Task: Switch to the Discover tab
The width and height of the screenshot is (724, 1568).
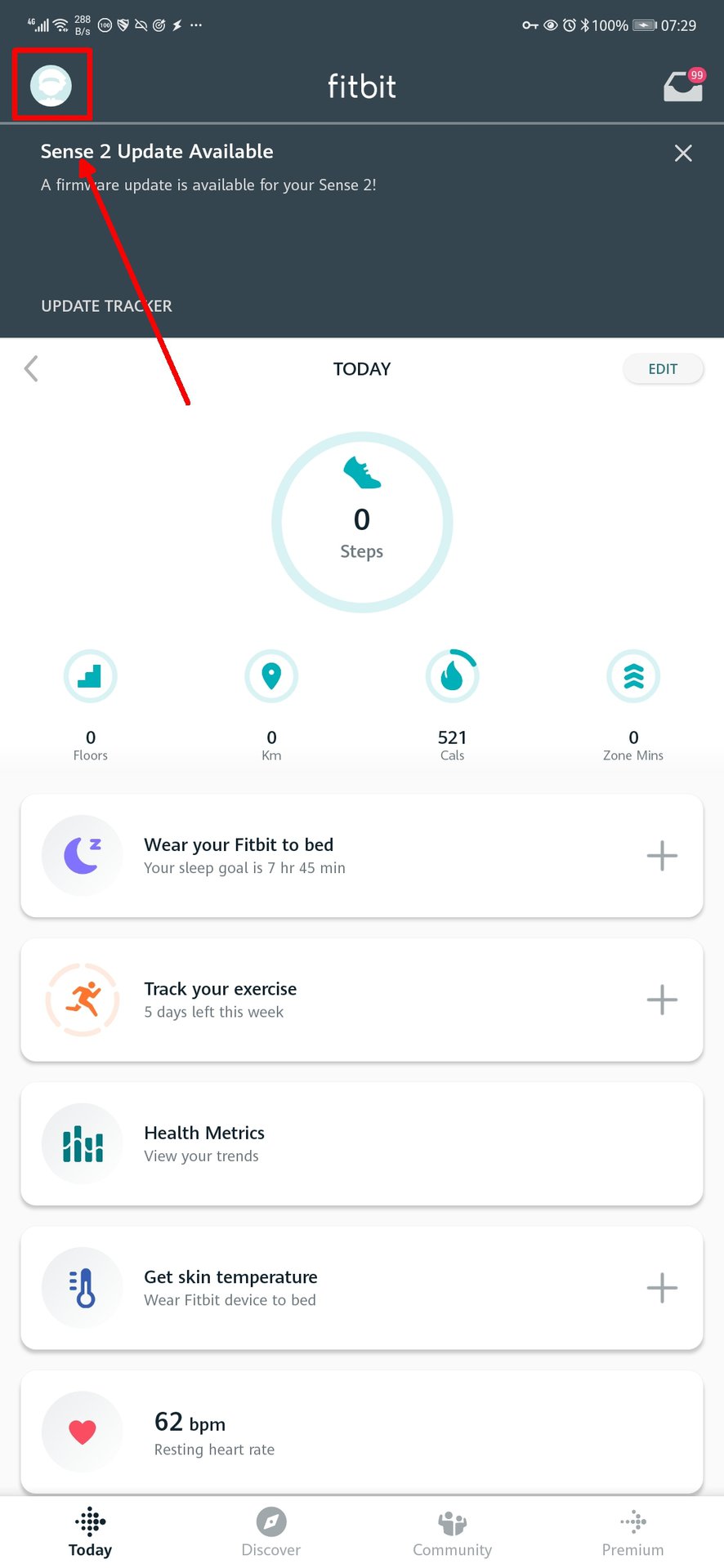Action: [x=271, y=1532]
